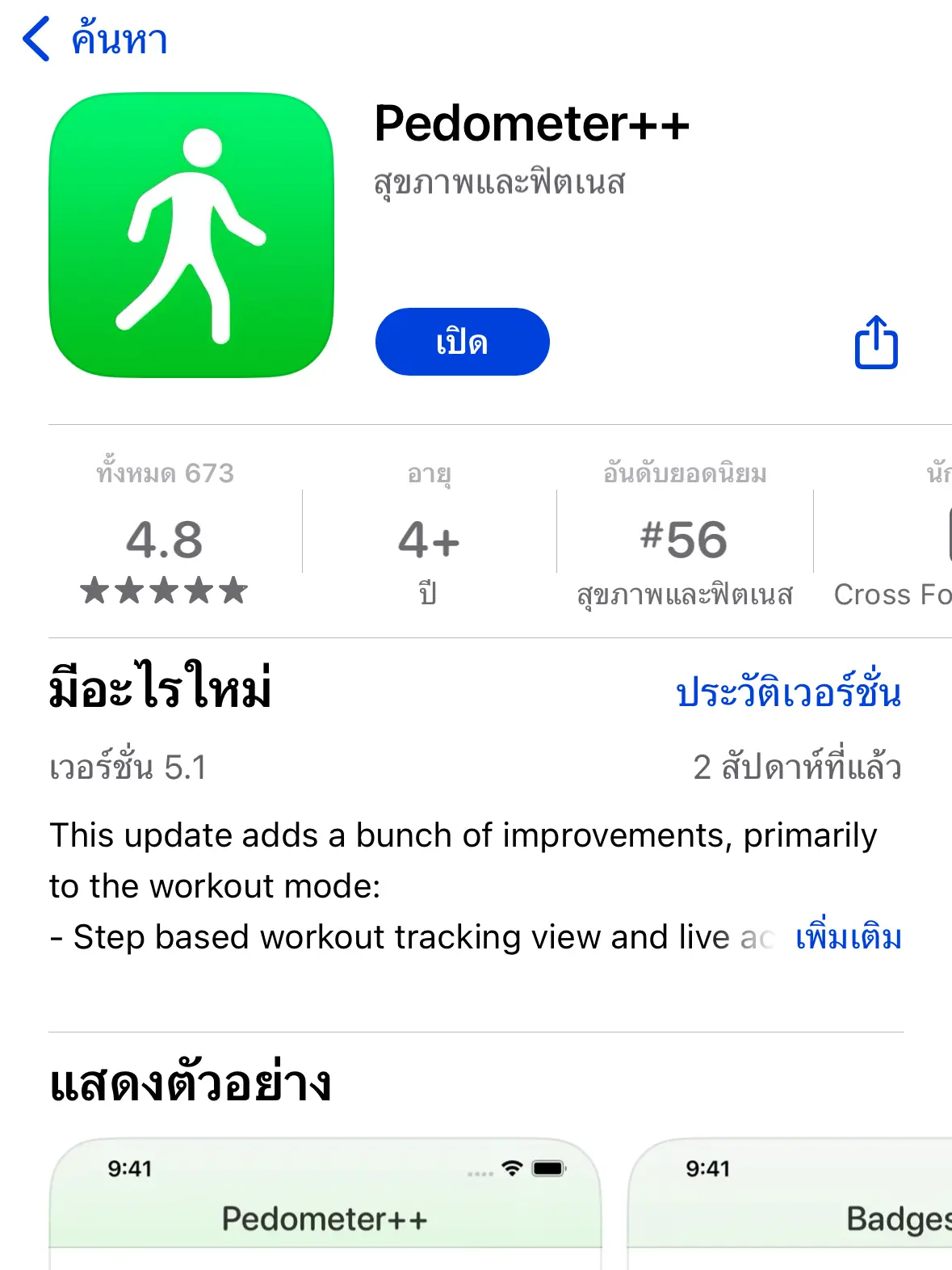Open version history via ประวัติเวอร์ชั่น link
This screenshot has height=1270, width=952.
[787, 692]
